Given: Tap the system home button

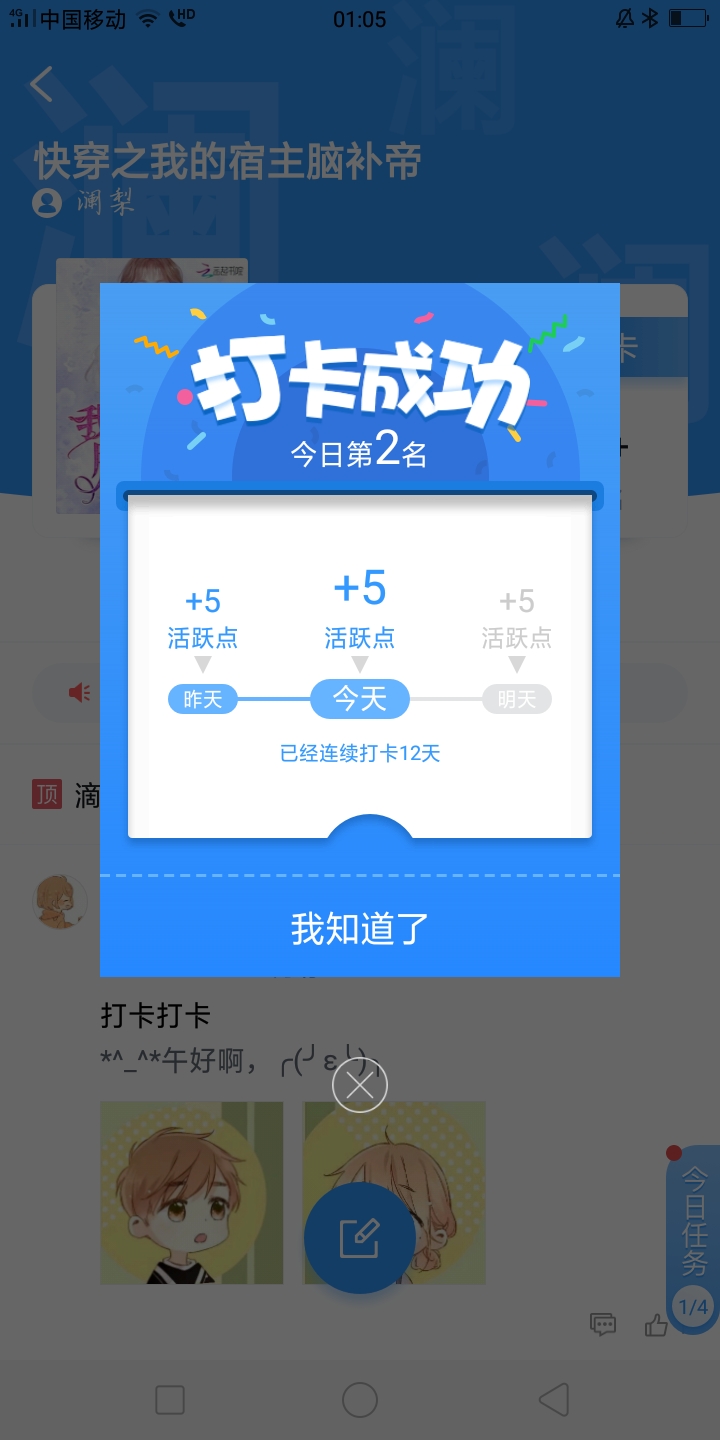Looking at the screenshot, I should [360, 1400].
